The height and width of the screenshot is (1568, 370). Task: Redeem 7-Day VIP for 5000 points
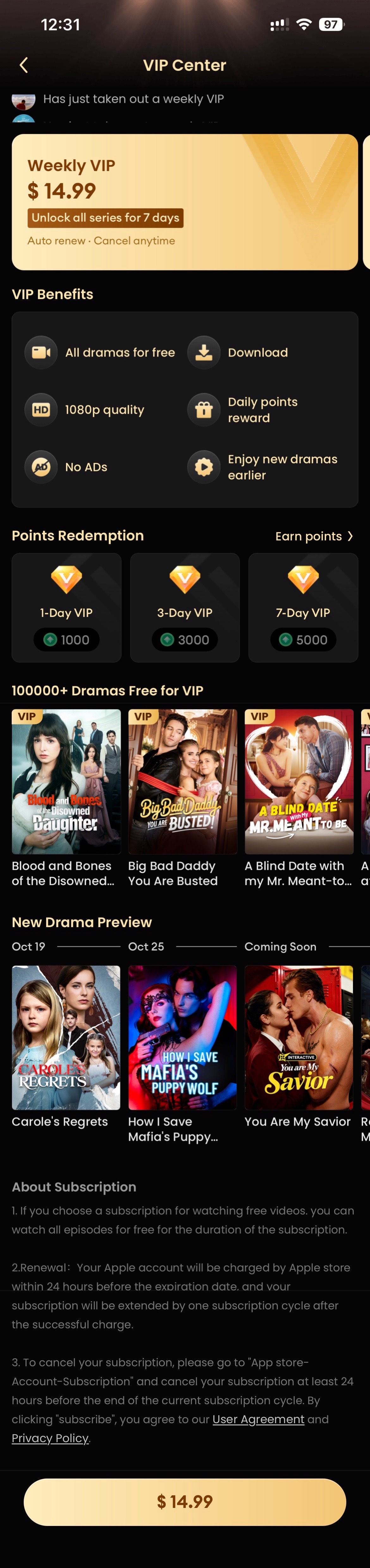[302, 607]
